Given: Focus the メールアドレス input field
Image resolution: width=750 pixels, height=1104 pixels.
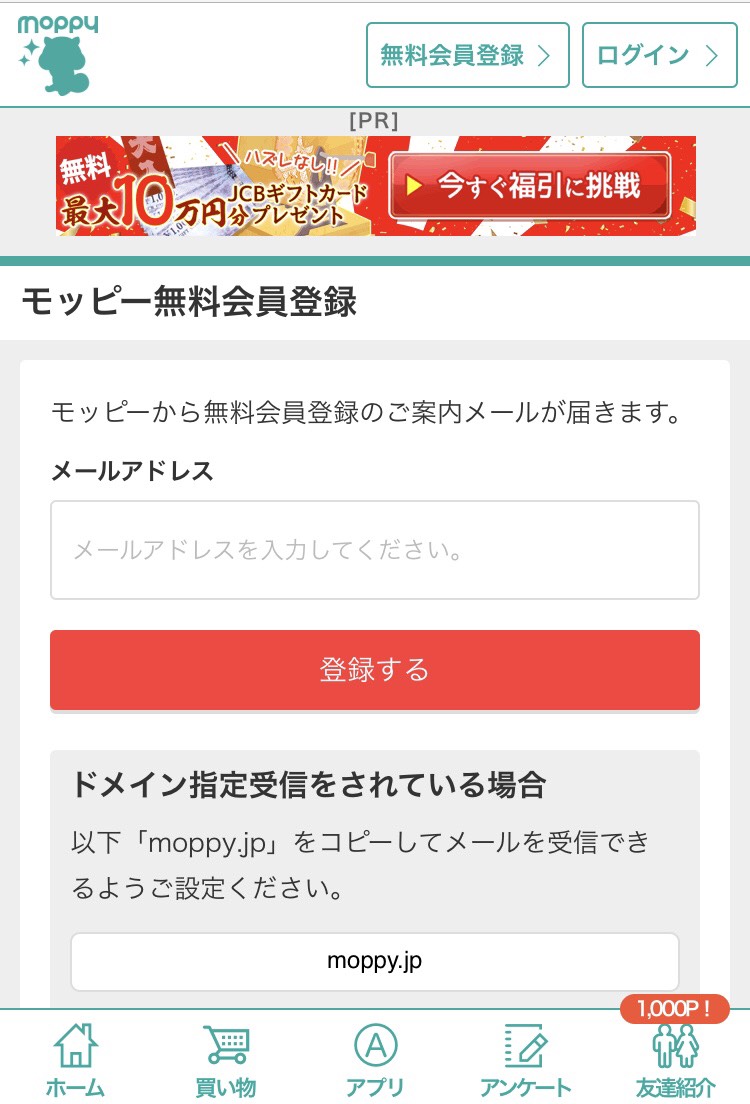Looking at the screenshot, I should tap(375, 550).
